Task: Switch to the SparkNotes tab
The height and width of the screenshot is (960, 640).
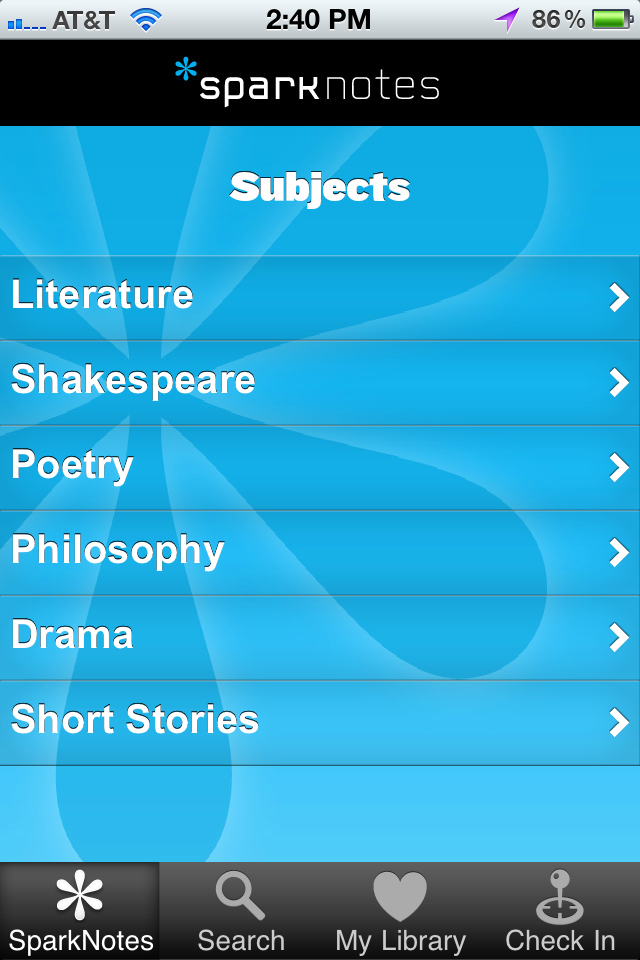Action: pos(80,911)
